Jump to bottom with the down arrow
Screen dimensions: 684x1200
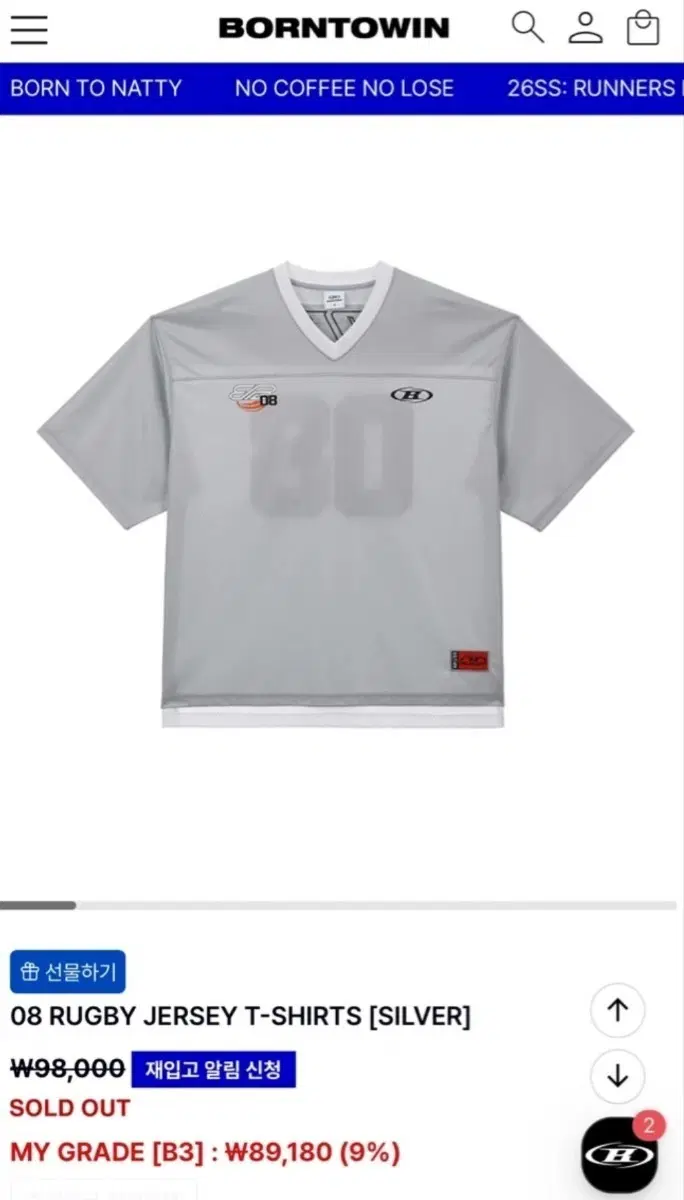click(x=618, y=1076)
